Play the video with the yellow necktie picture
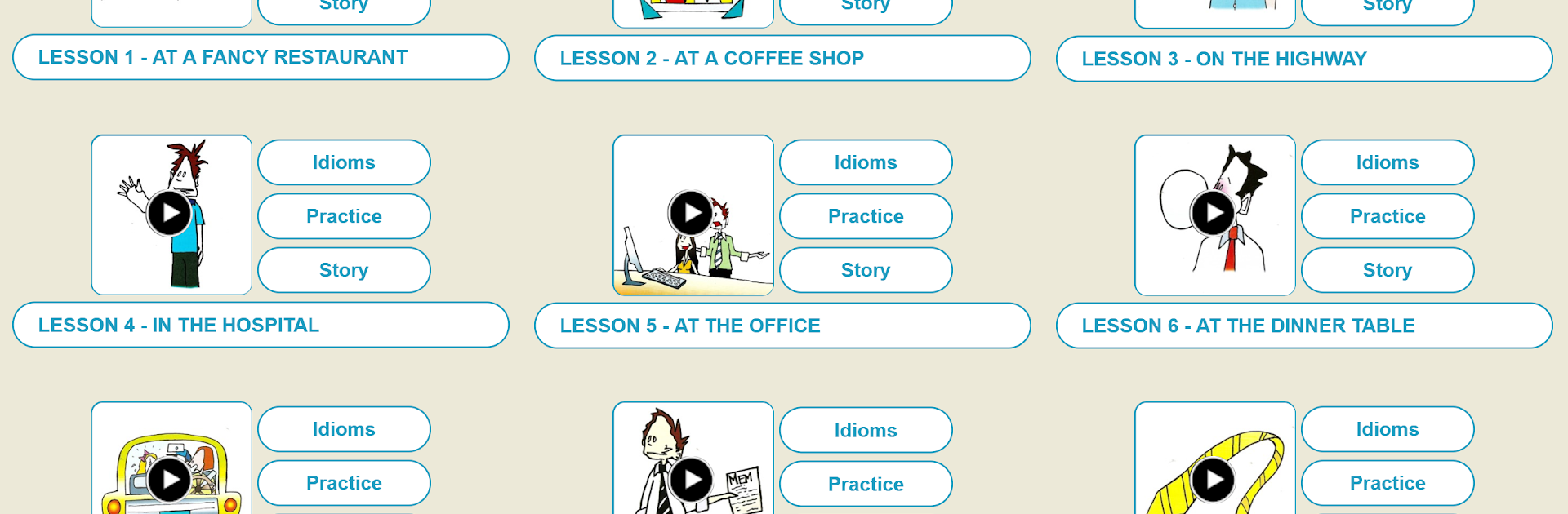The image size is (1568, 514). click(x=1213, y=480)
